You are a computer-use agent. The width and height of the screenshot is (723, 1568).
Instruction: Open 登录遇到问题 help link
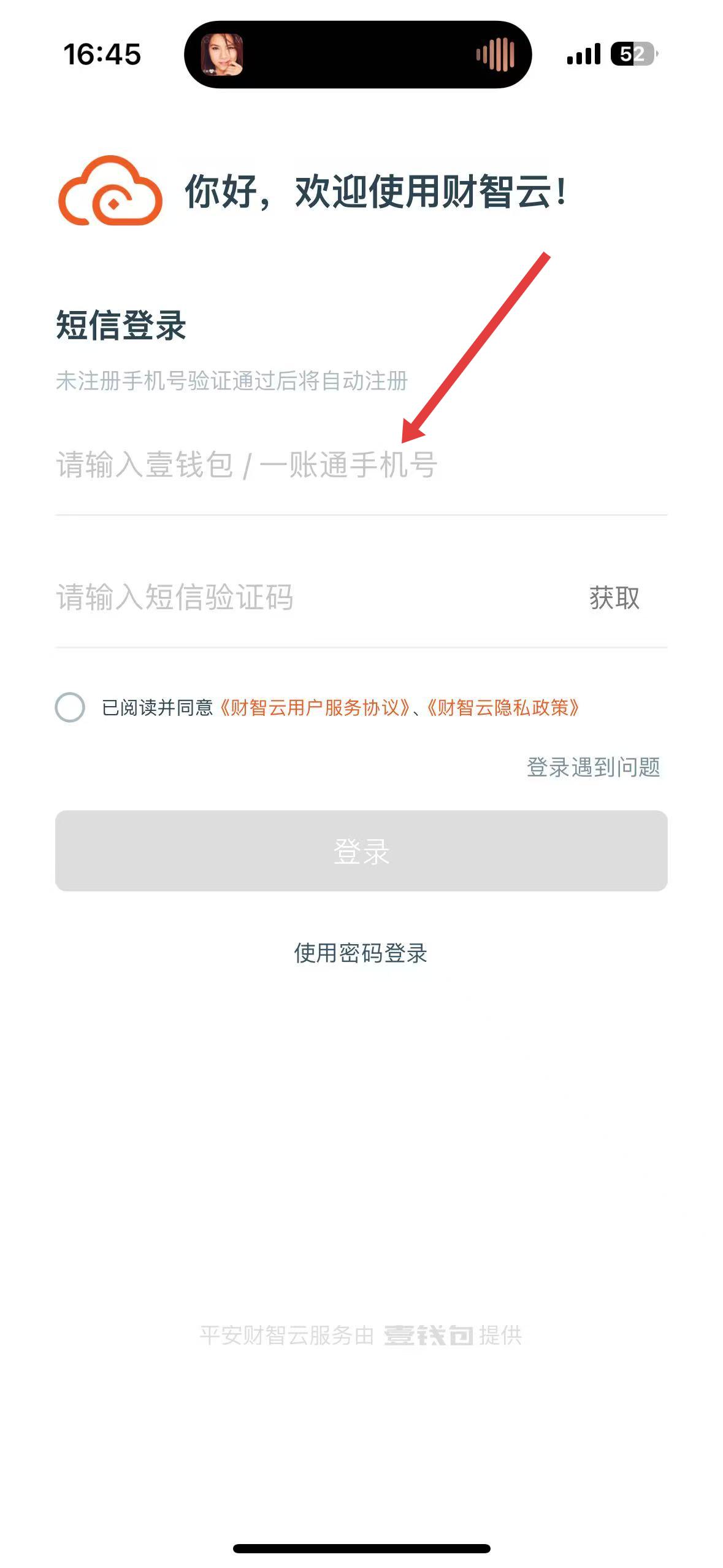pos(593,767)
